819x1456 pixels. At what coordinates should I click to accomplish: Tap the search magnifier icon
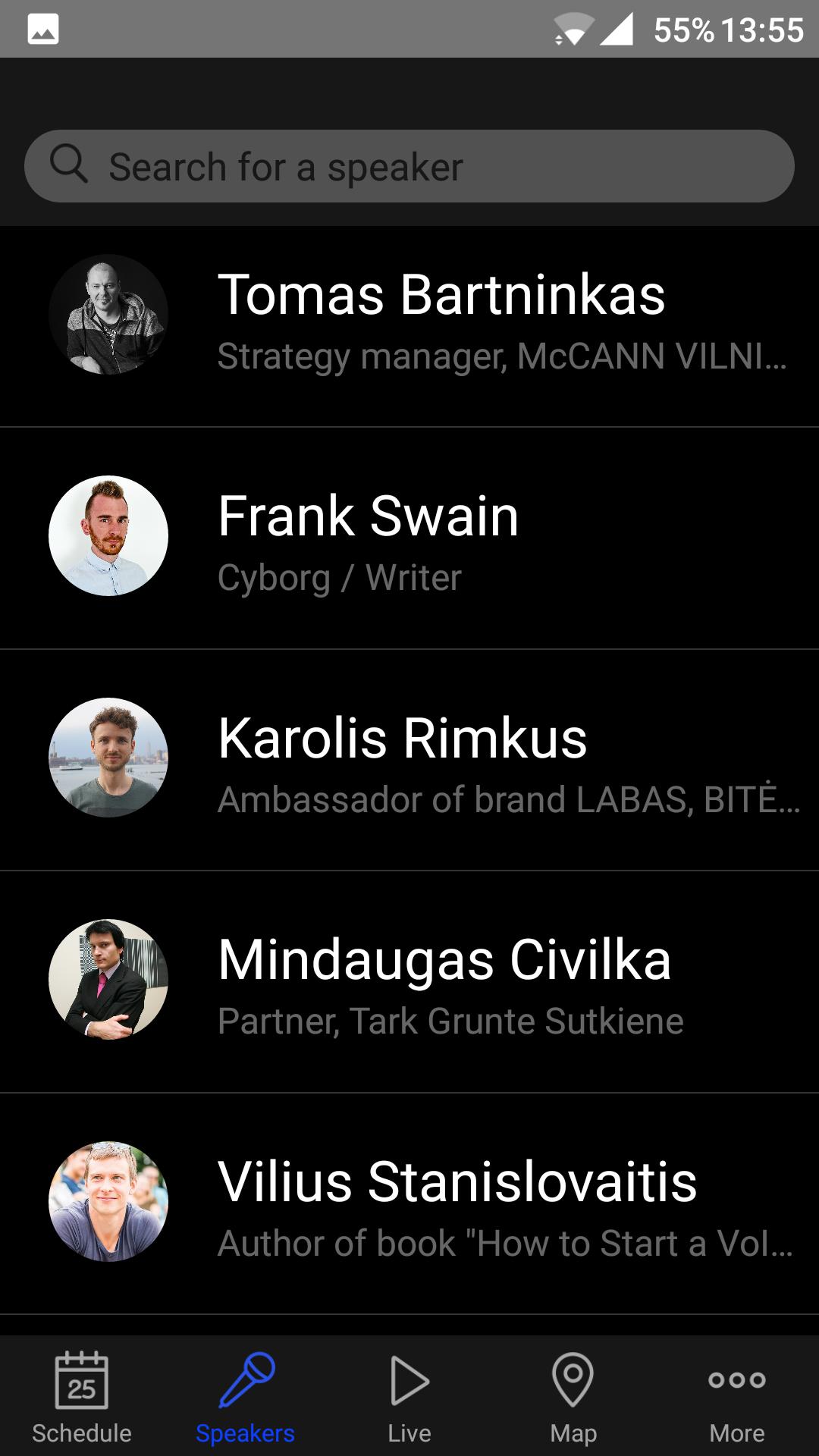tap(69, 165)
